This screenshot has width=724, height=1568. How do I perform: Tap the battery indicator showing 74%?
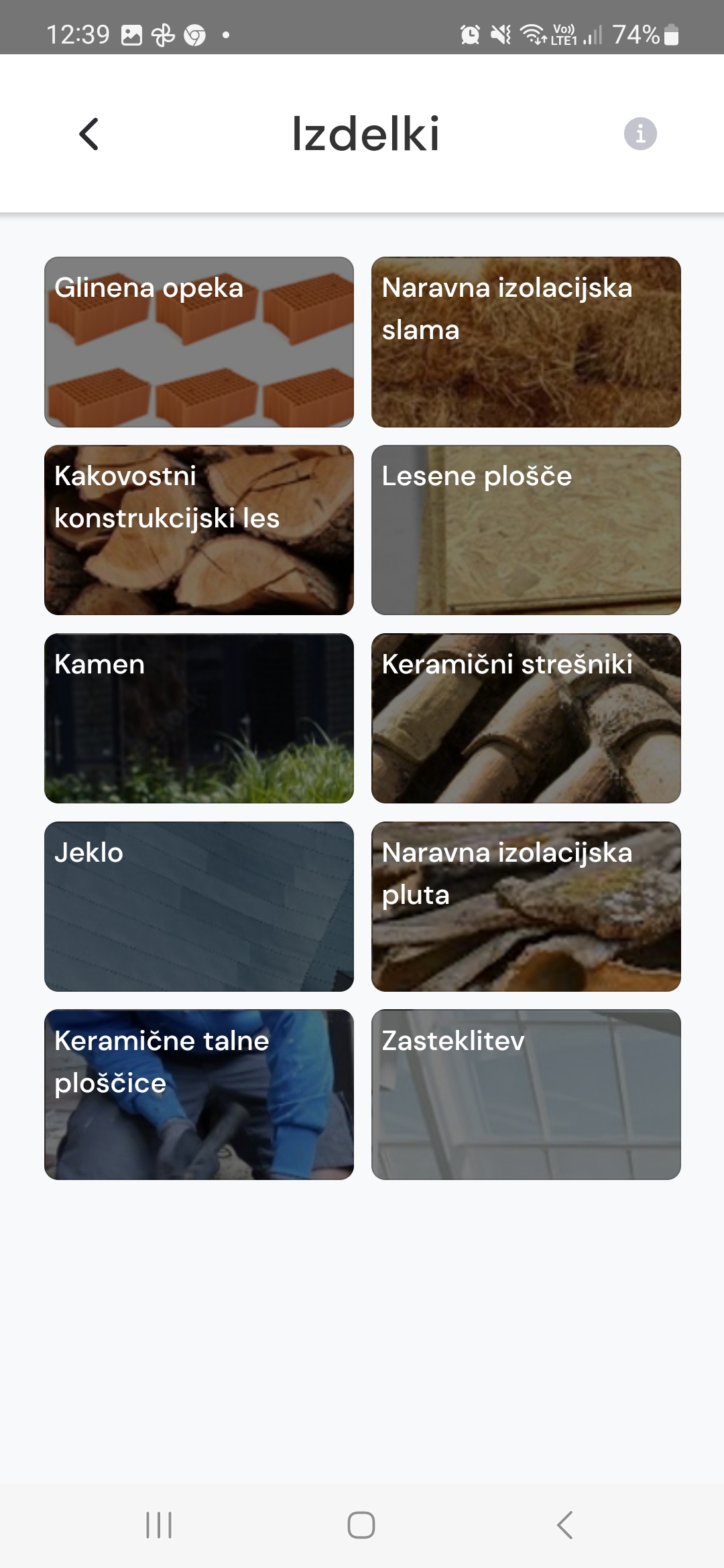pos(644,36)
